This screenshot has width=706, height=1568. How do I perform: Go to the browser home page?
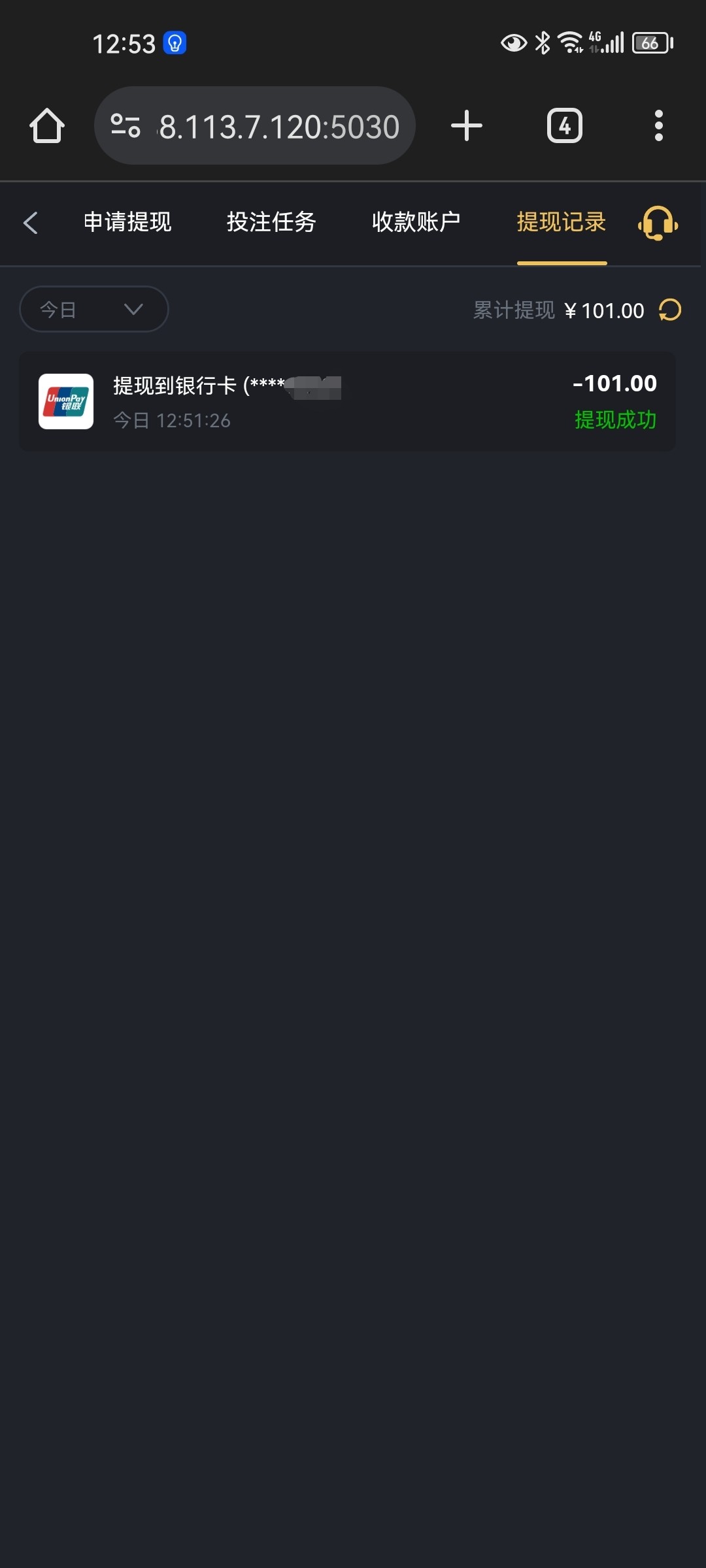(47, 125)
